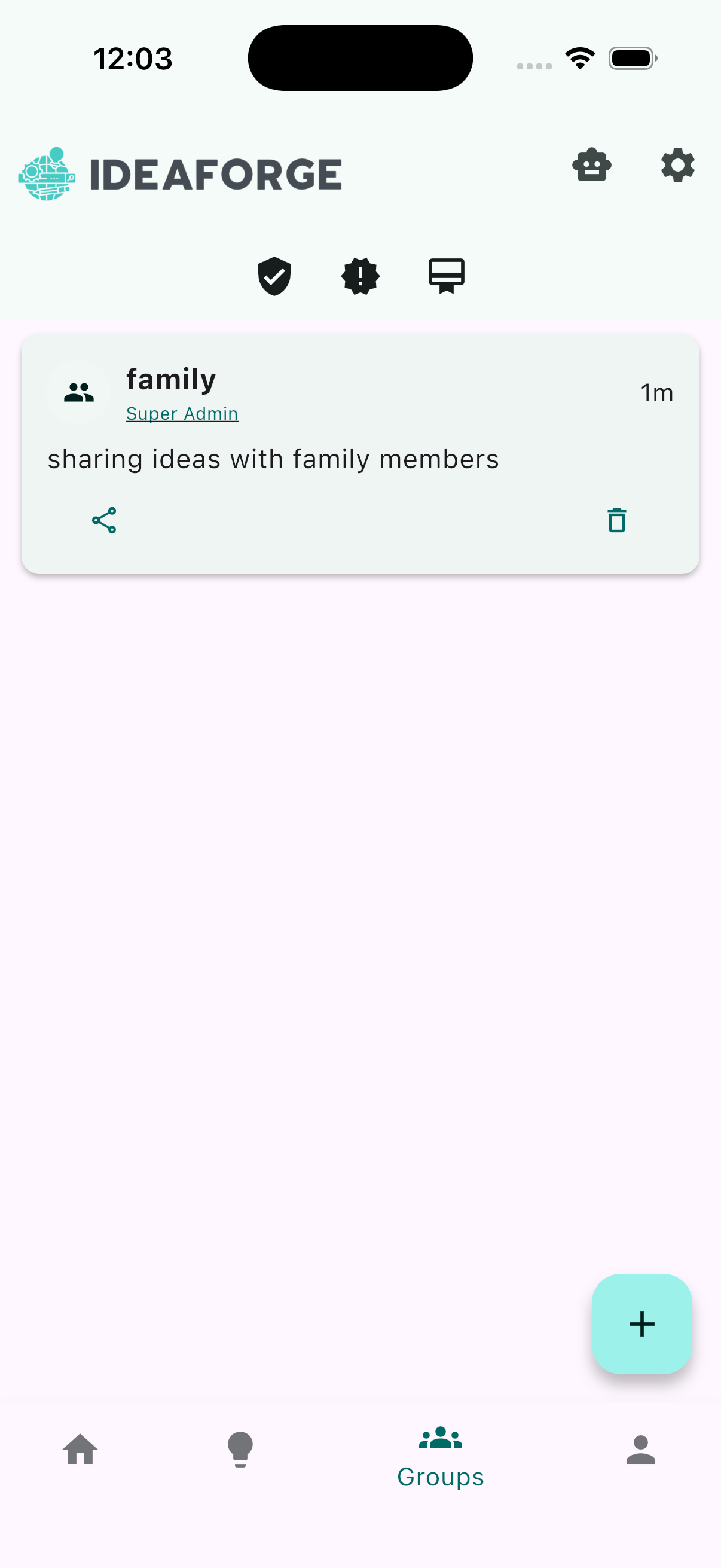The width and height of the screenshot is (721, 1568).
Task: Open the Ideas lightbulb icon in bottom navigation
Action: tap(240, 1450)
